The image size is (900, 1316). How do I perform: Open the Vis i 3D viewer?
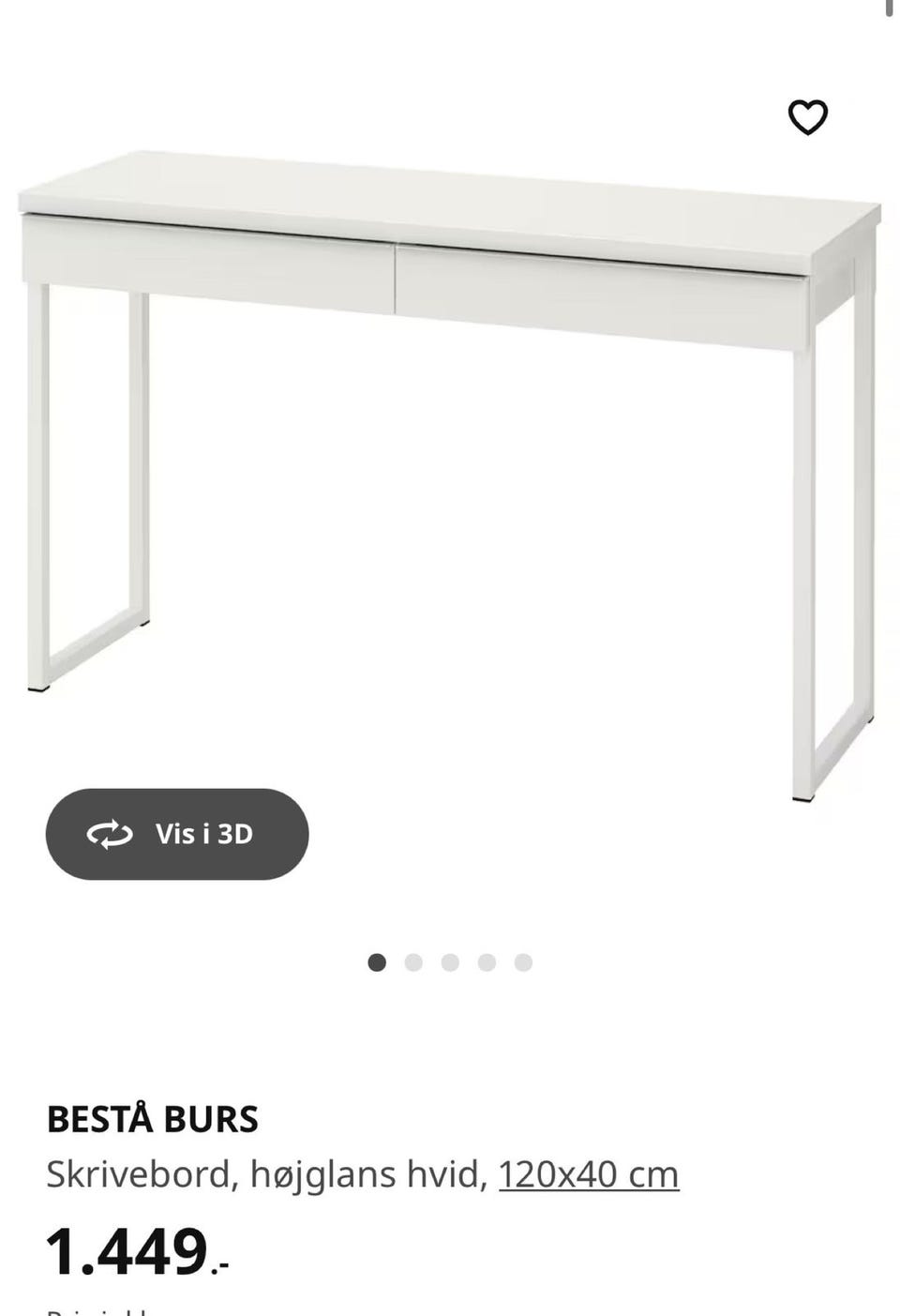(177, 834)
